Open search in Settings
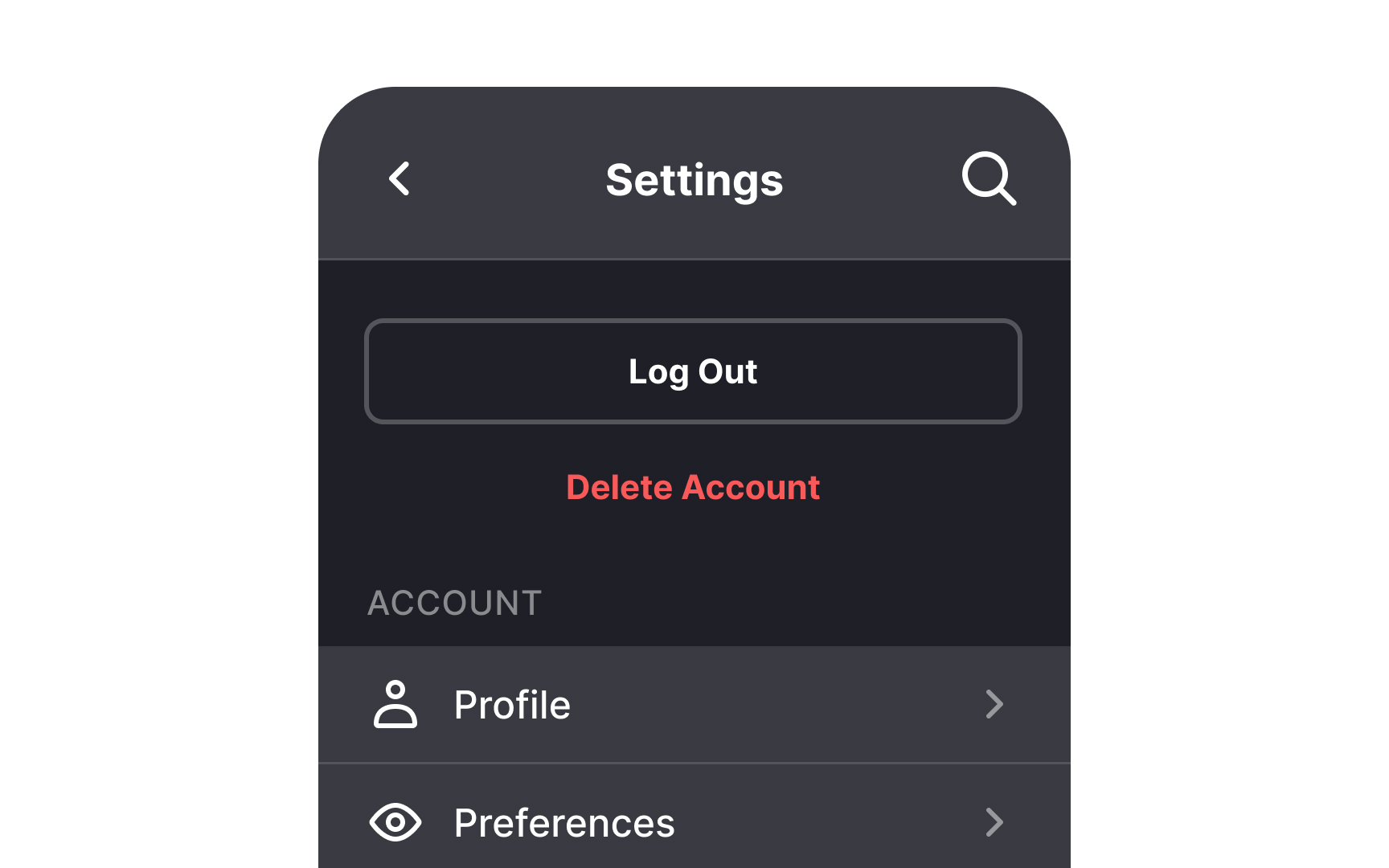 (x=989, y=178)
